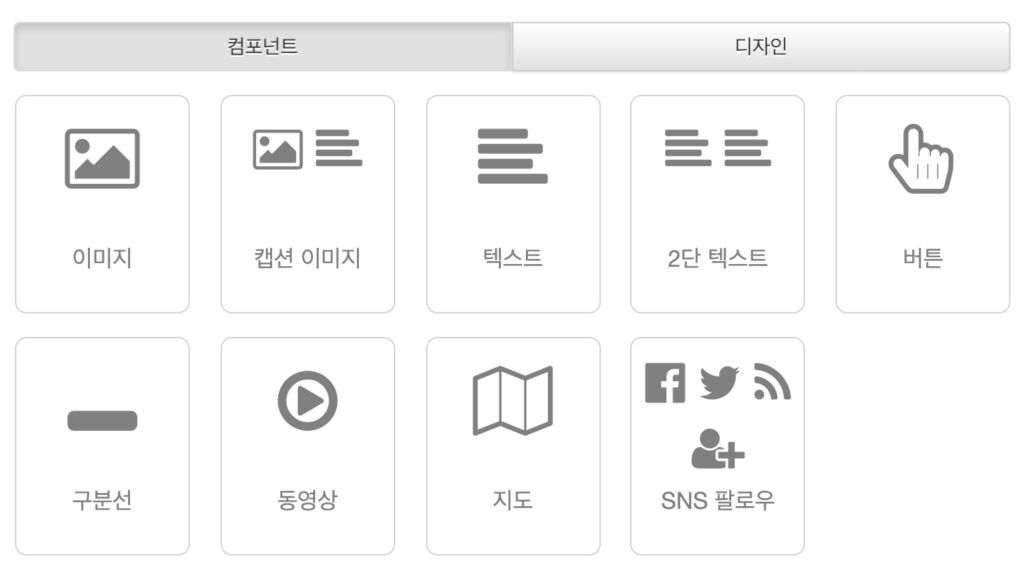
Task: Select the 컴포넌트 tab
Action: [263, 47]
